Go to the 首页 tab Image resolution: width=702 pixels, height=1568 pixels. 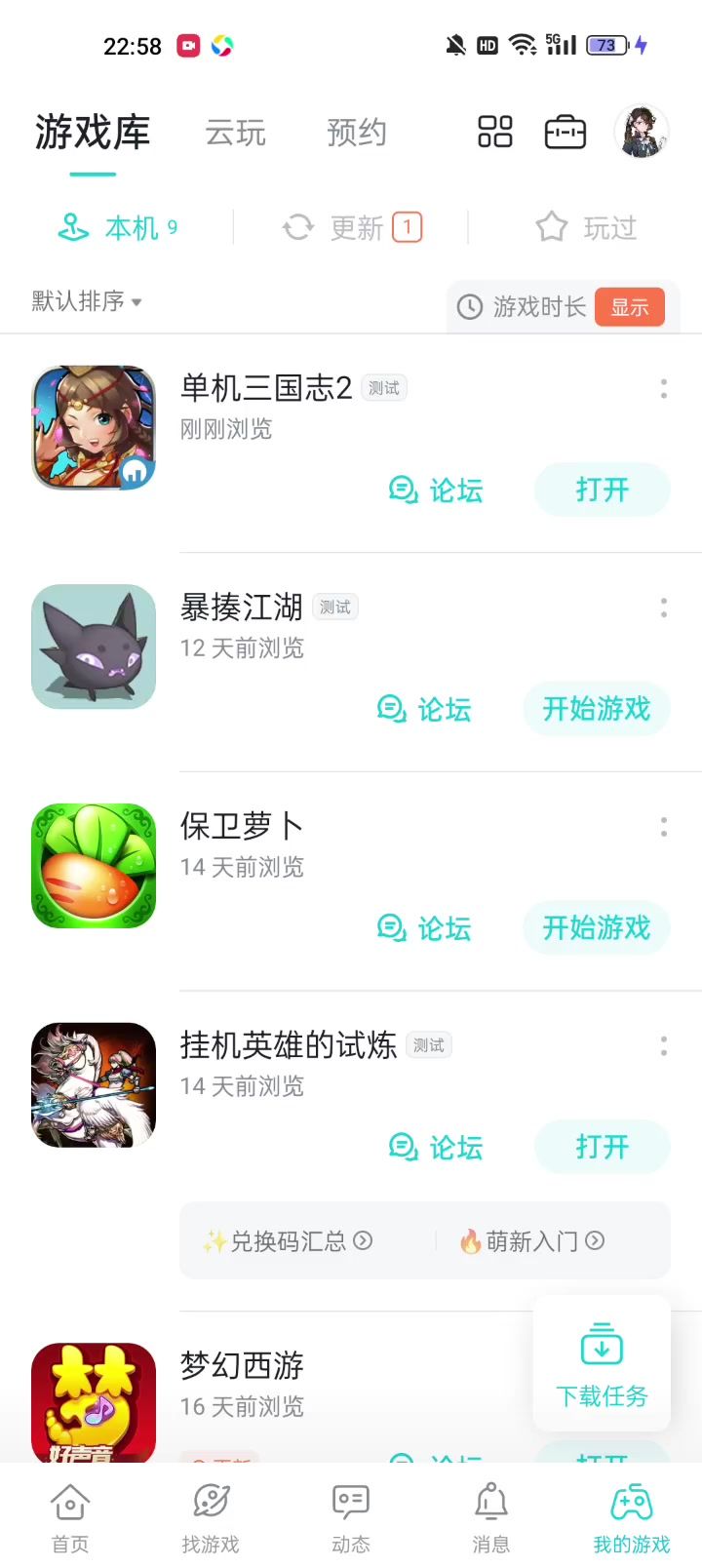(70, 1517)
